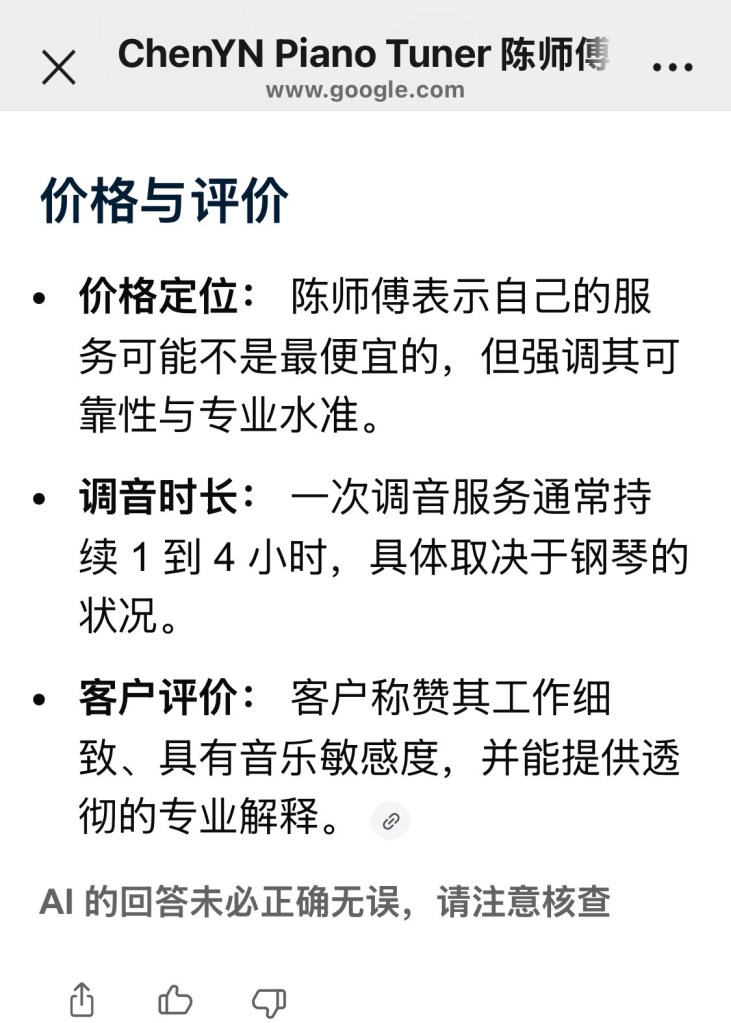Close the in-app browser page
Image resolution: width=731 pixels, height=1023 pixels.
pos(58,68)
